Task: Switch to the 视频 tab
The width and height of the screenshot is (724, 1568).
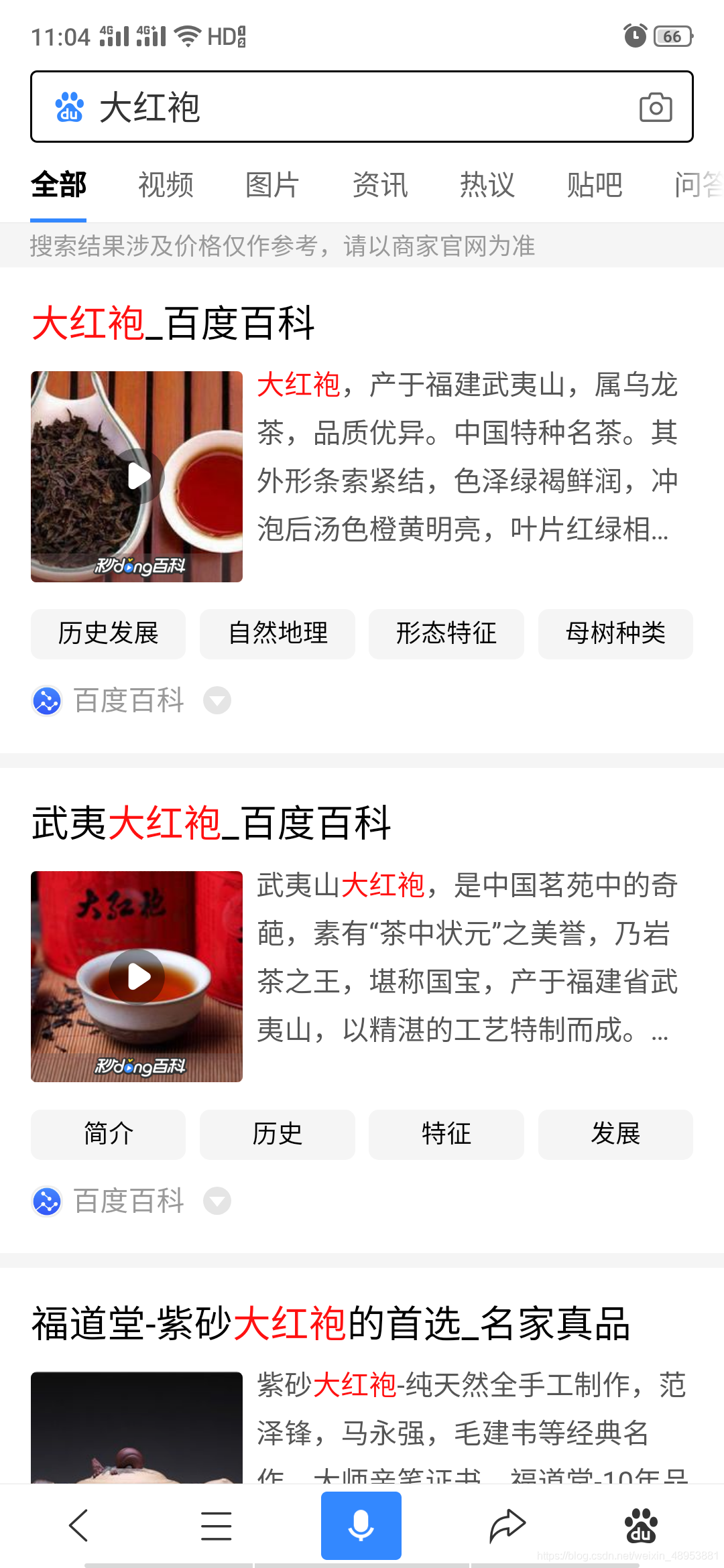Action: tap(166, 186)
